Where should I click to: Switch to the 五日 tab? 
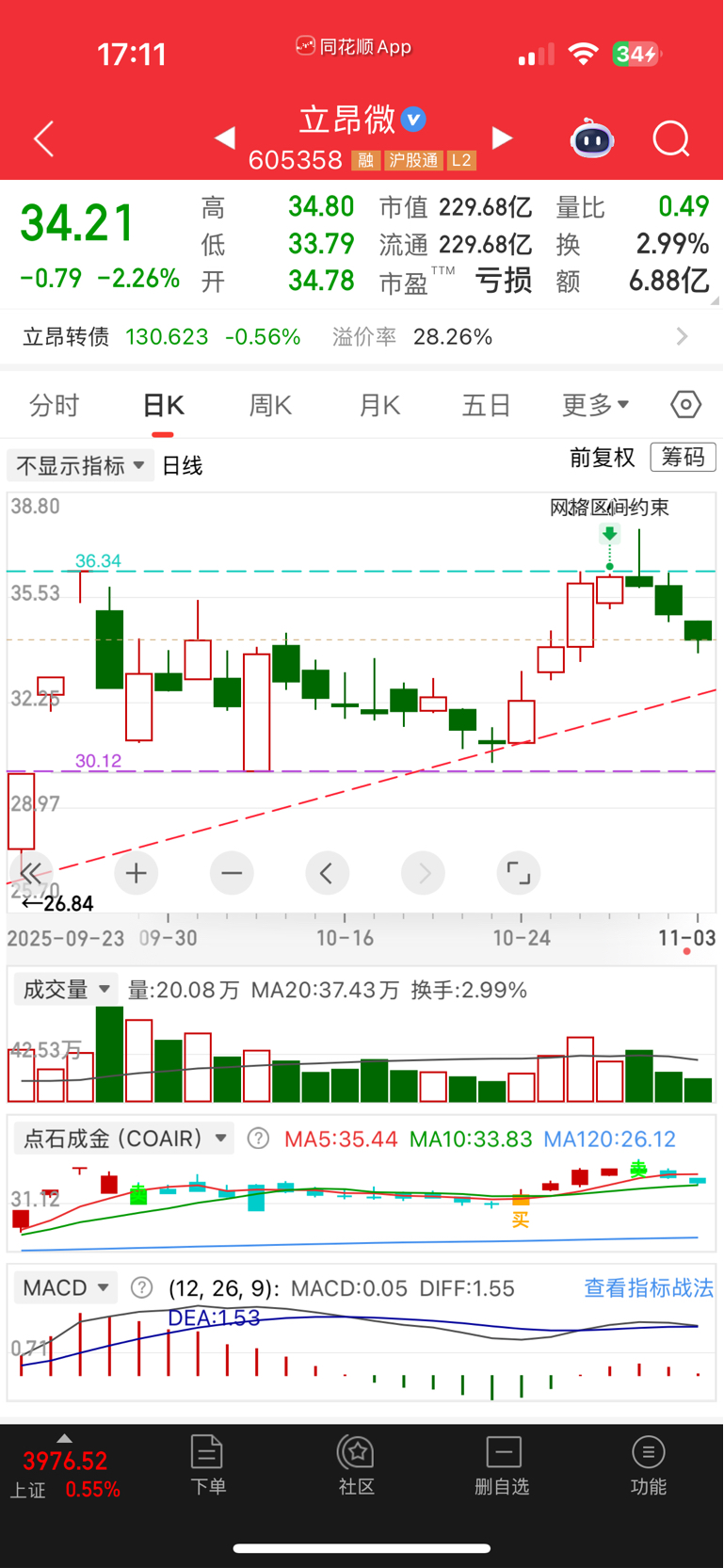[x=486, y=406]
